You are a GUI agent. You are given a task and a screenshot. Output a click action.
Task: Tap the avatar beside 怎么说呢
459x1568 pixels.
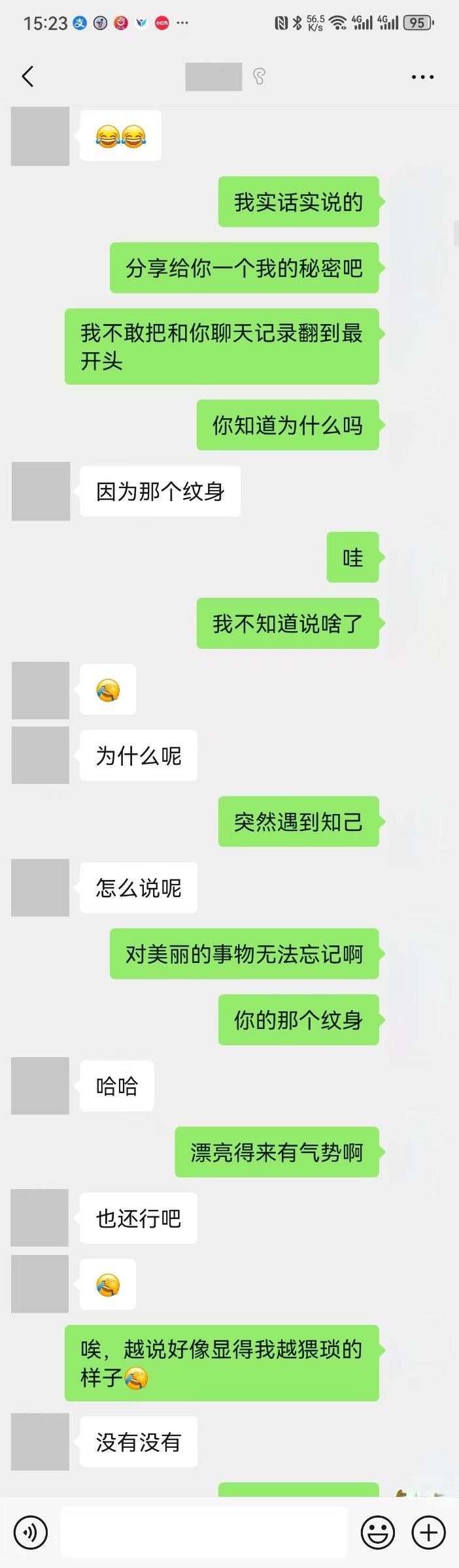[41, 887]
